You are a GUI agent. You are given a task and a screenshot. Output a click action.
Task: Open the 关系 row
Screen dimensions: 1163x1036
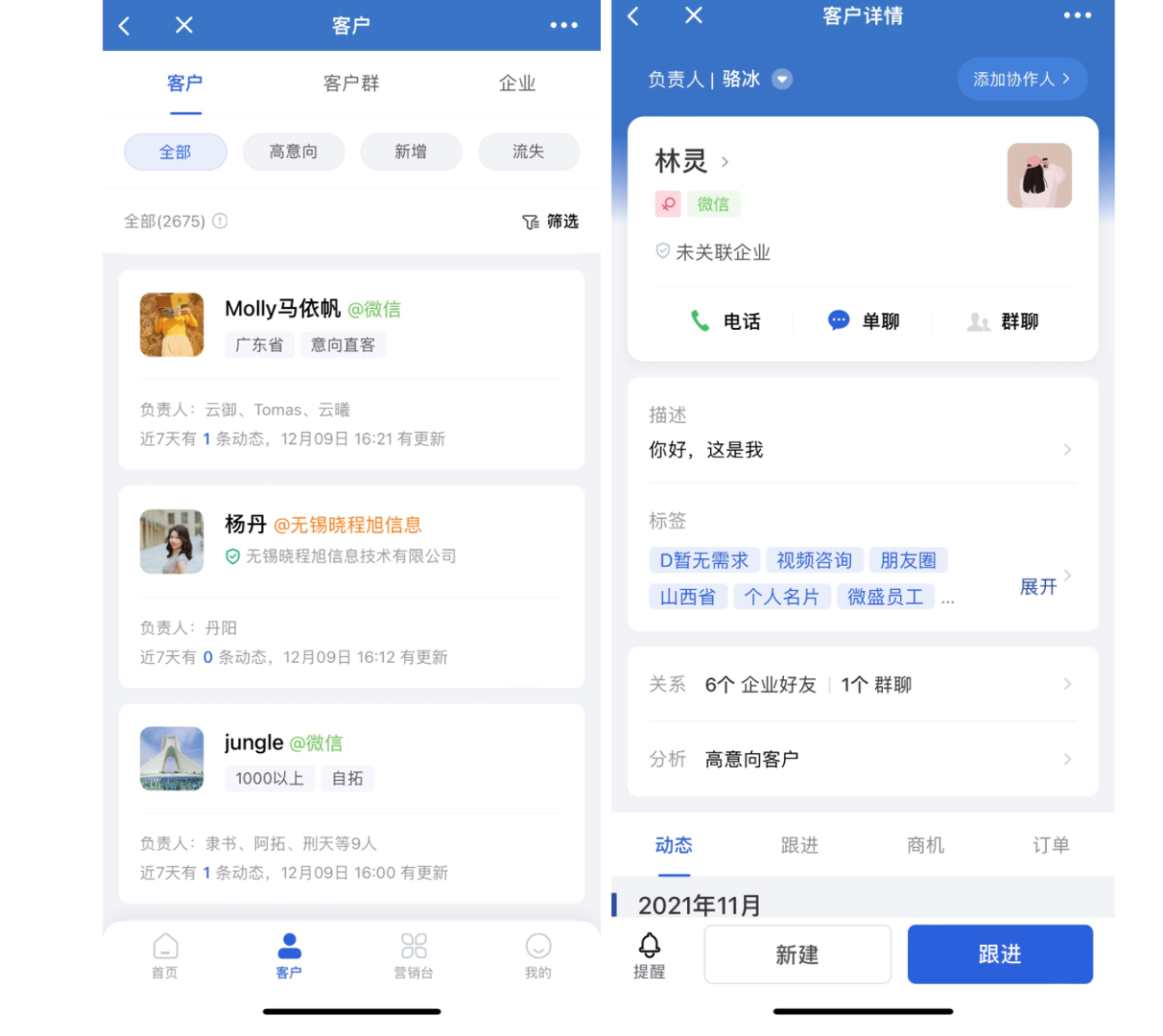tap(862, 684)
